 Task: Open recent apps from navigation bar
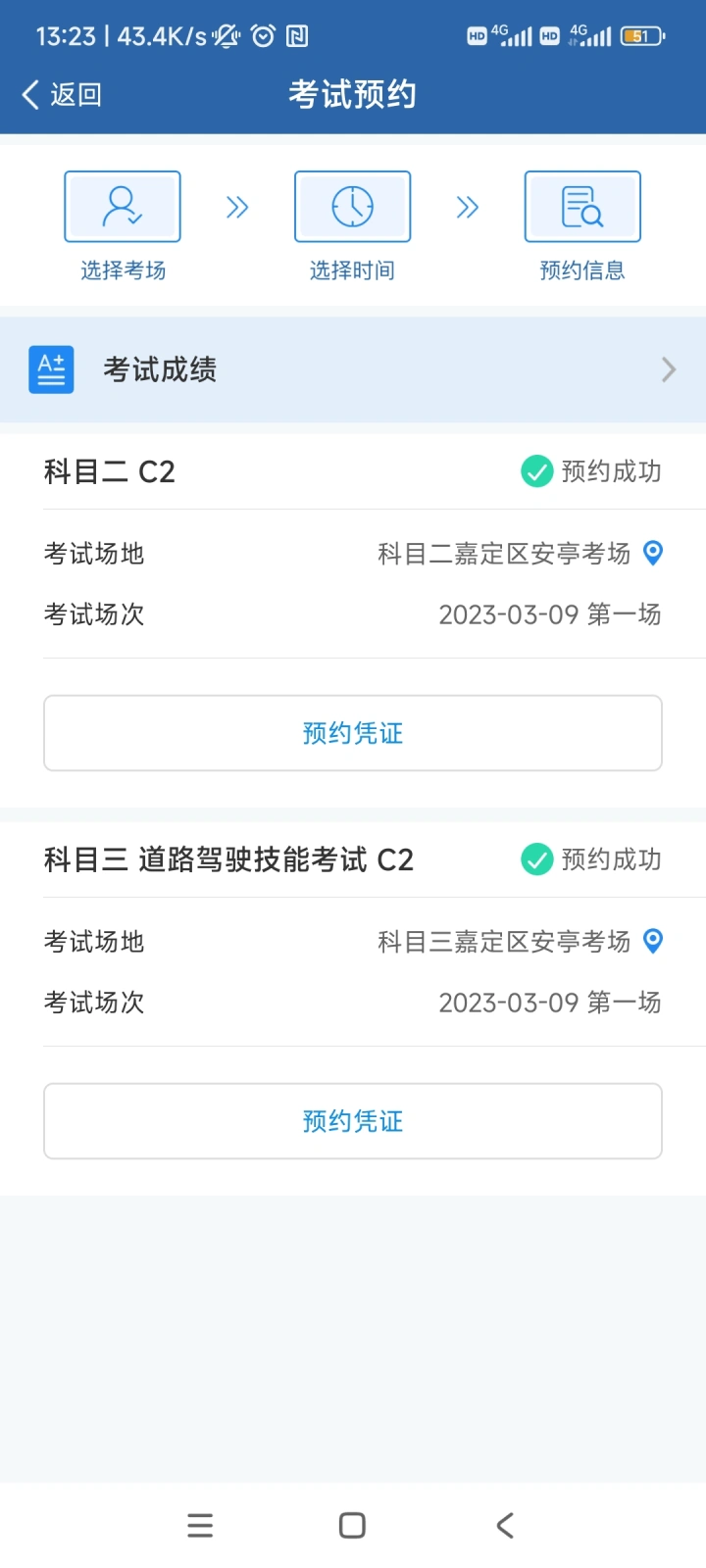(200, 1525)
